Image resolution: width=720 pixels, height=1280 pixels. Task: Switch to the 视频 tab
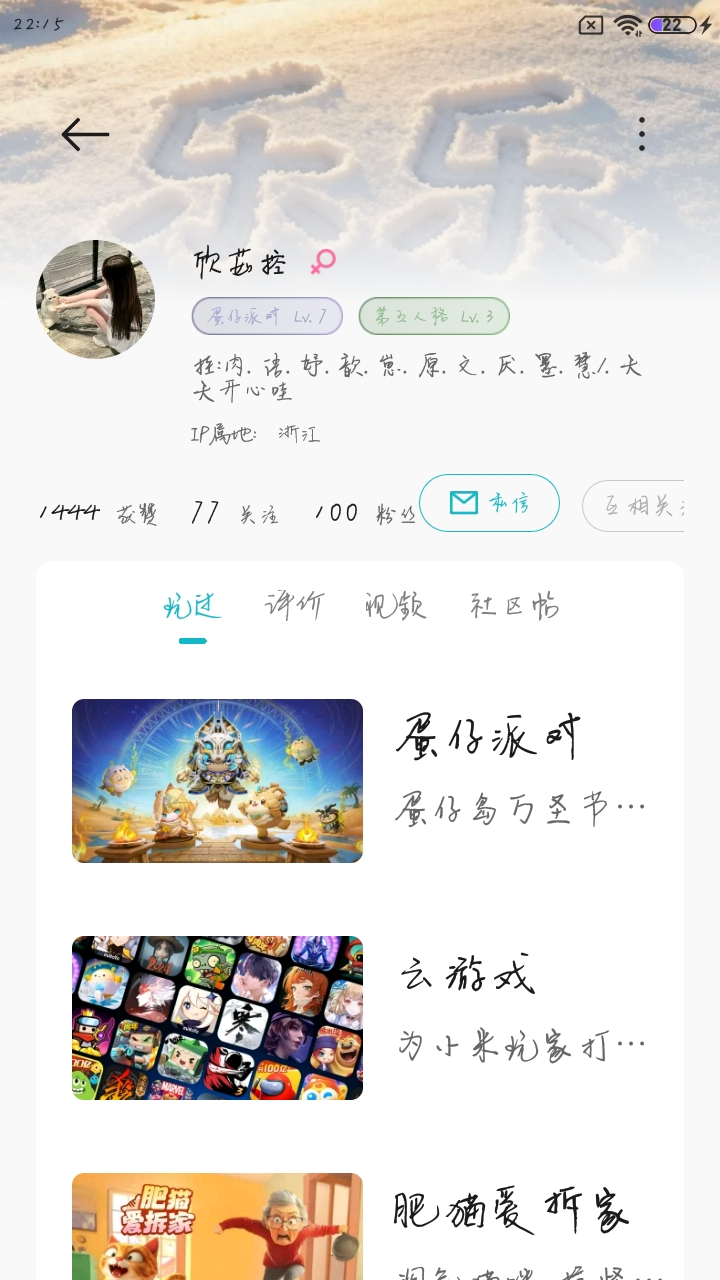point(395,606)
